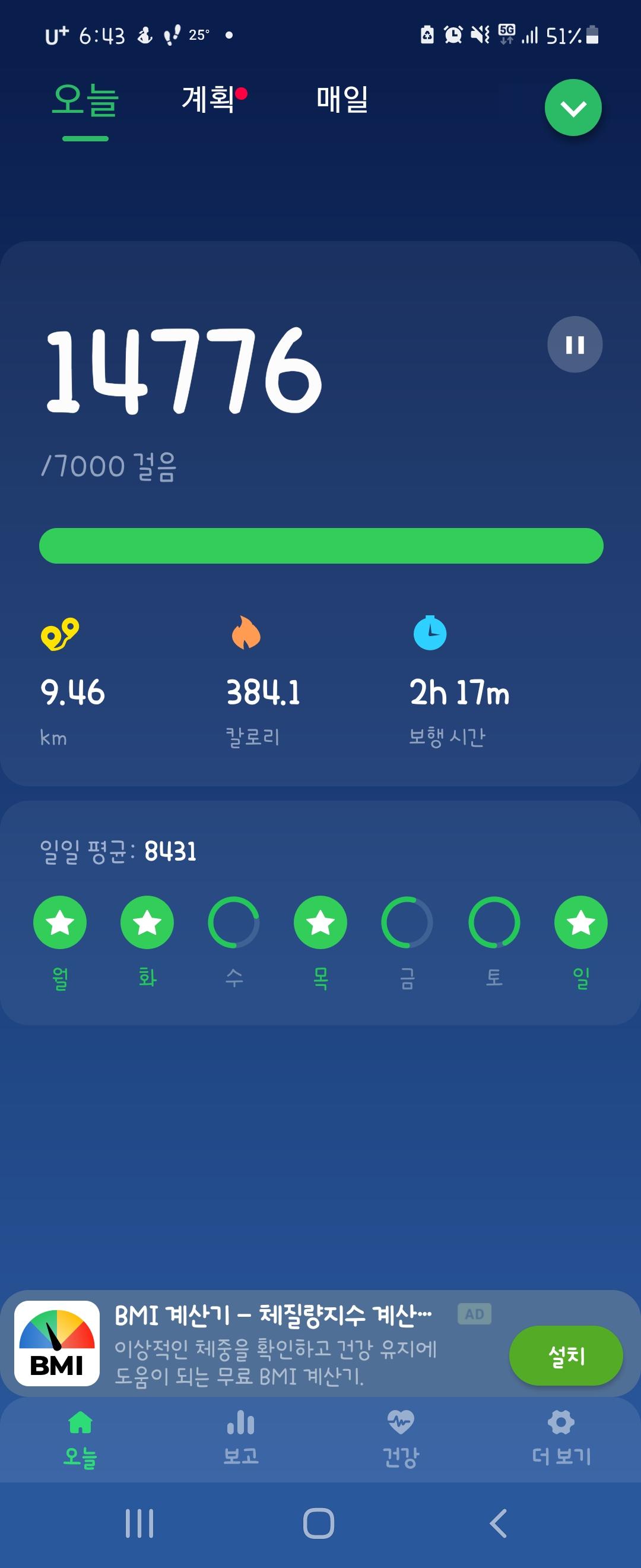Screen dimensions: 641x1568
Task: Open the 금 day progress circle
Action: (x=407, y=923)
